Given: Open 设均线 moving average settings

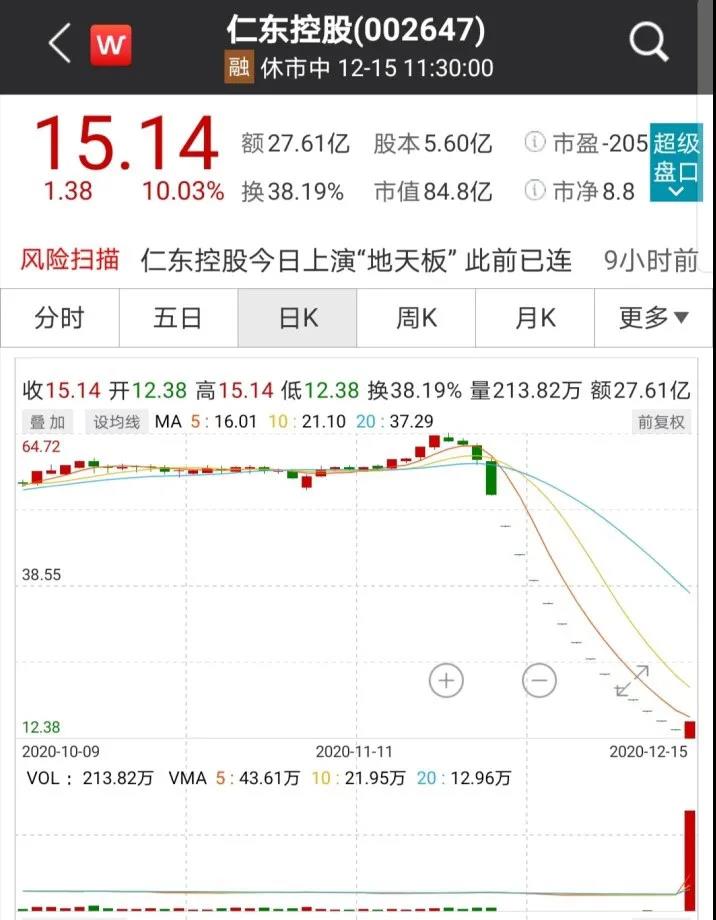Looking at the screenshot, I should click(x=117, y=422).
